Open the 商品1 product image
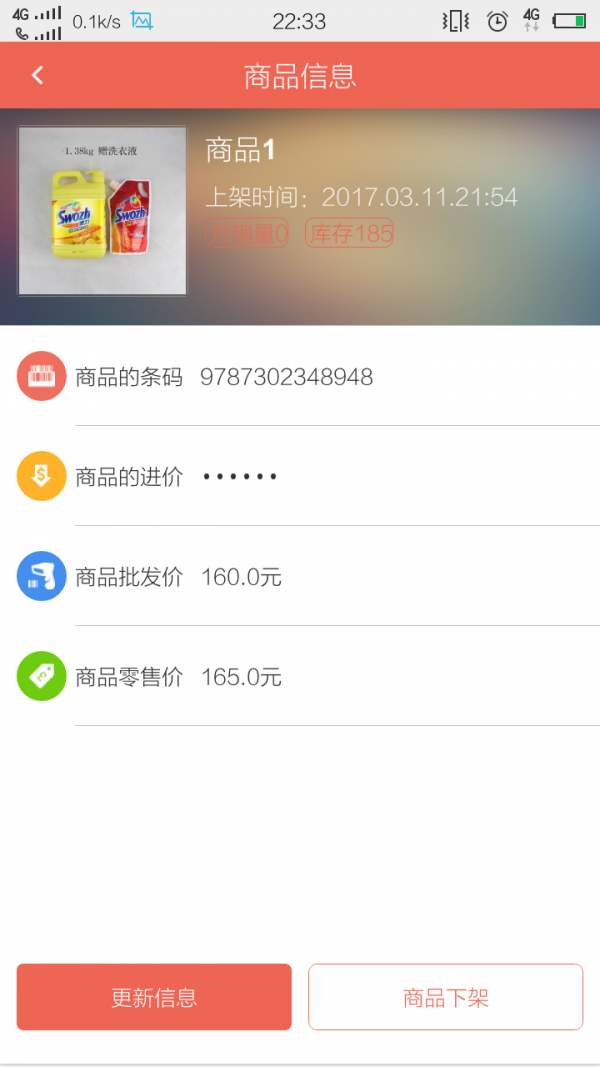This screenshot has width=600, height=1067. point(103,211)
